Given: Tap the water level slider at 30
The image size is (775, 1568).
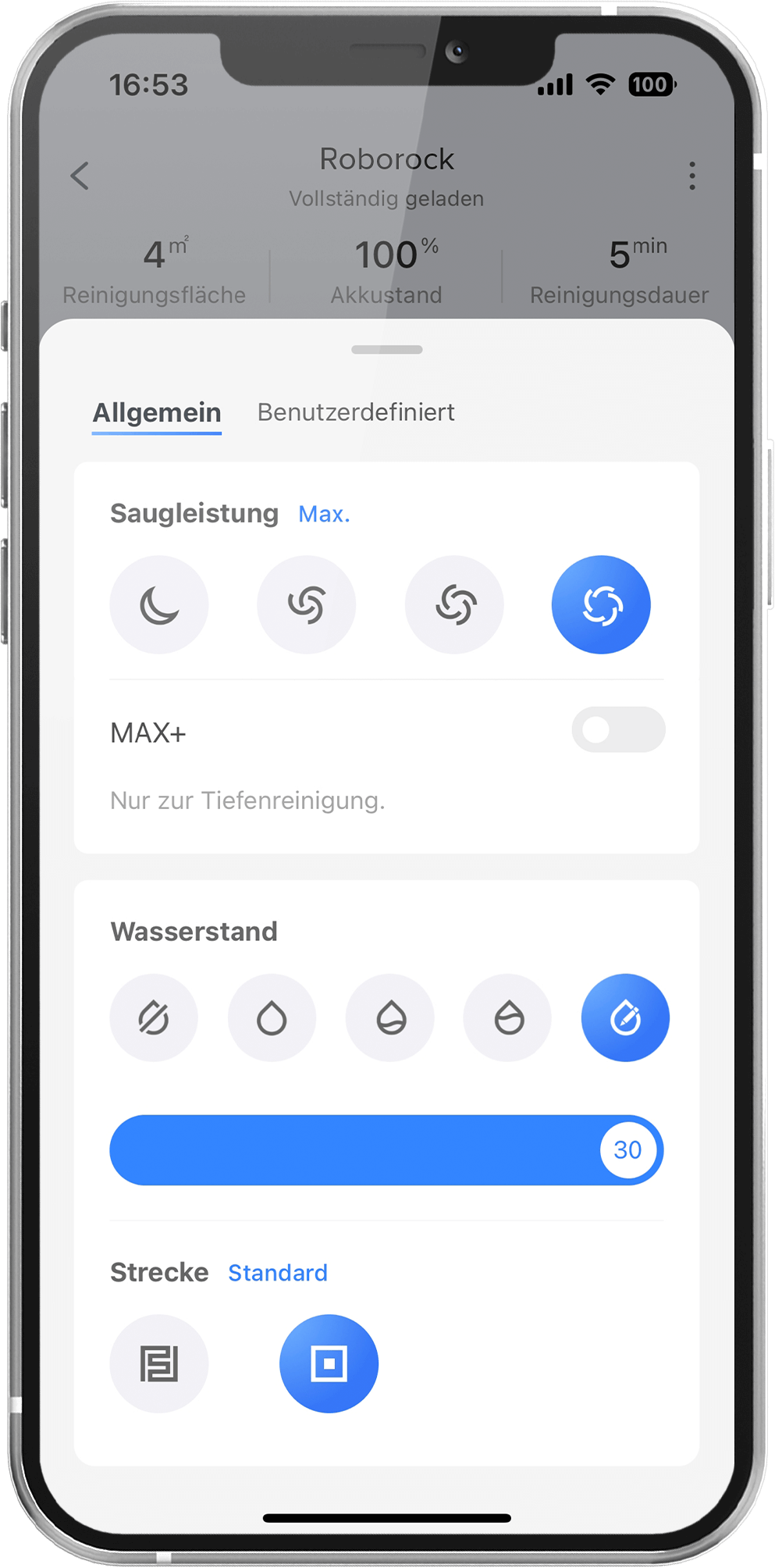Looking at the screenshot, I should [627, 1150].
